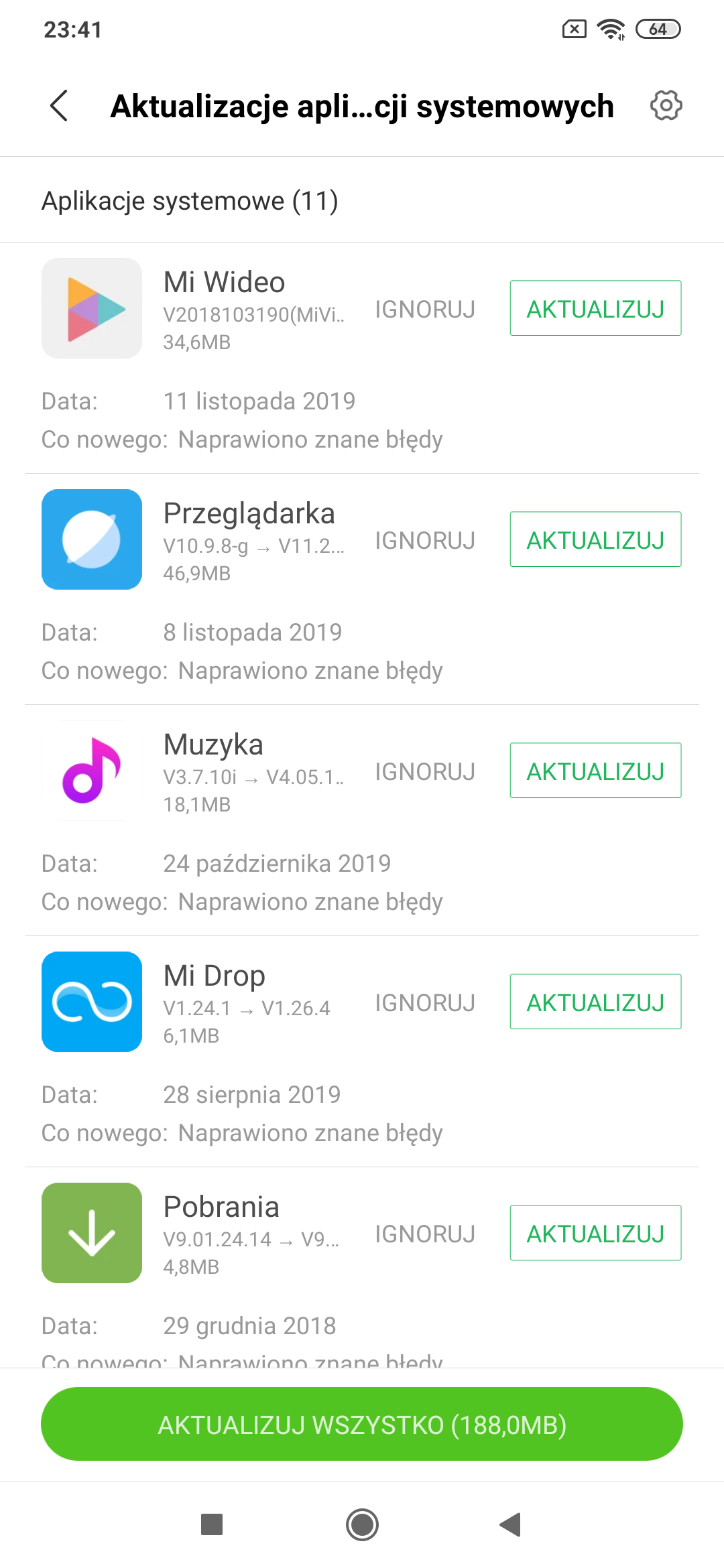Update the Muzyka app
724x1568 pixels.
click(x=595, y=771)
